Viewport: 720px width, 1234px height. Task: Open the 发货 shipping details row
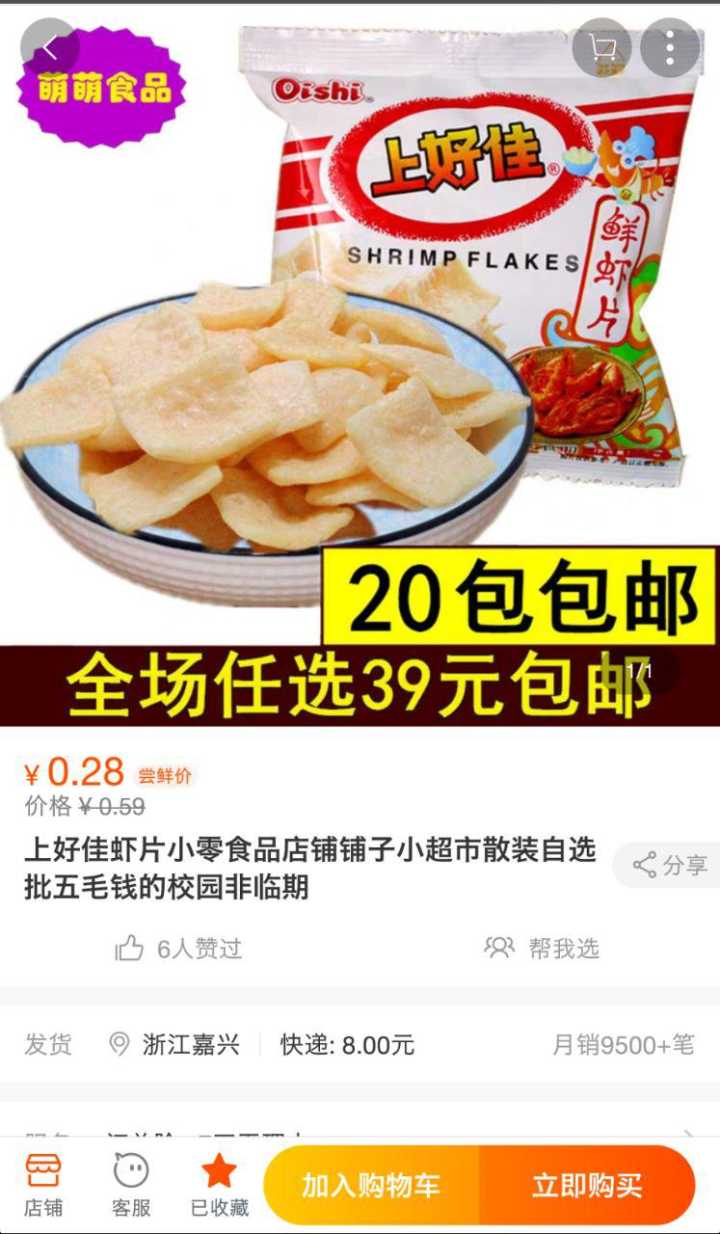tap(360, 1045)
